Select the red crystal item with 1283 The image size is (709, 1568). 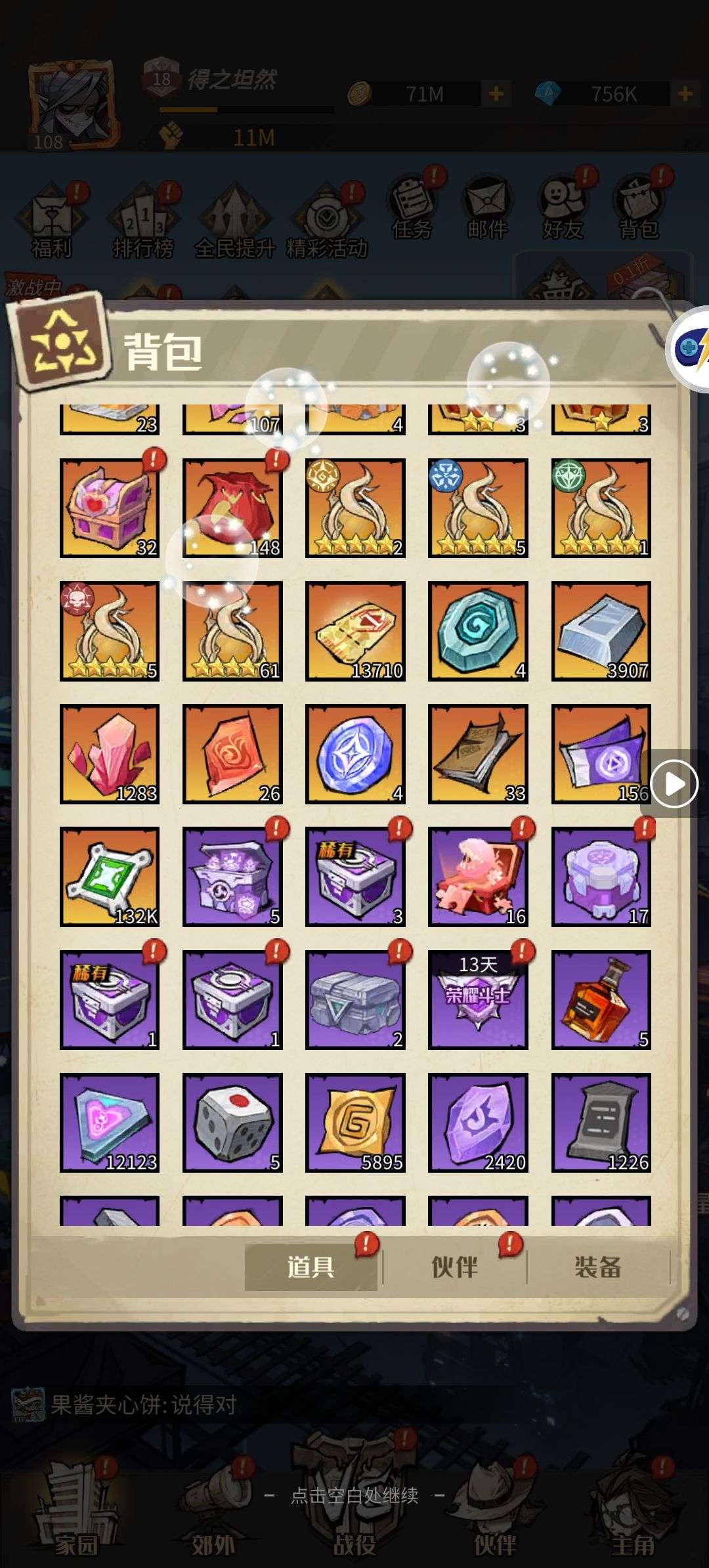point(110,753)
